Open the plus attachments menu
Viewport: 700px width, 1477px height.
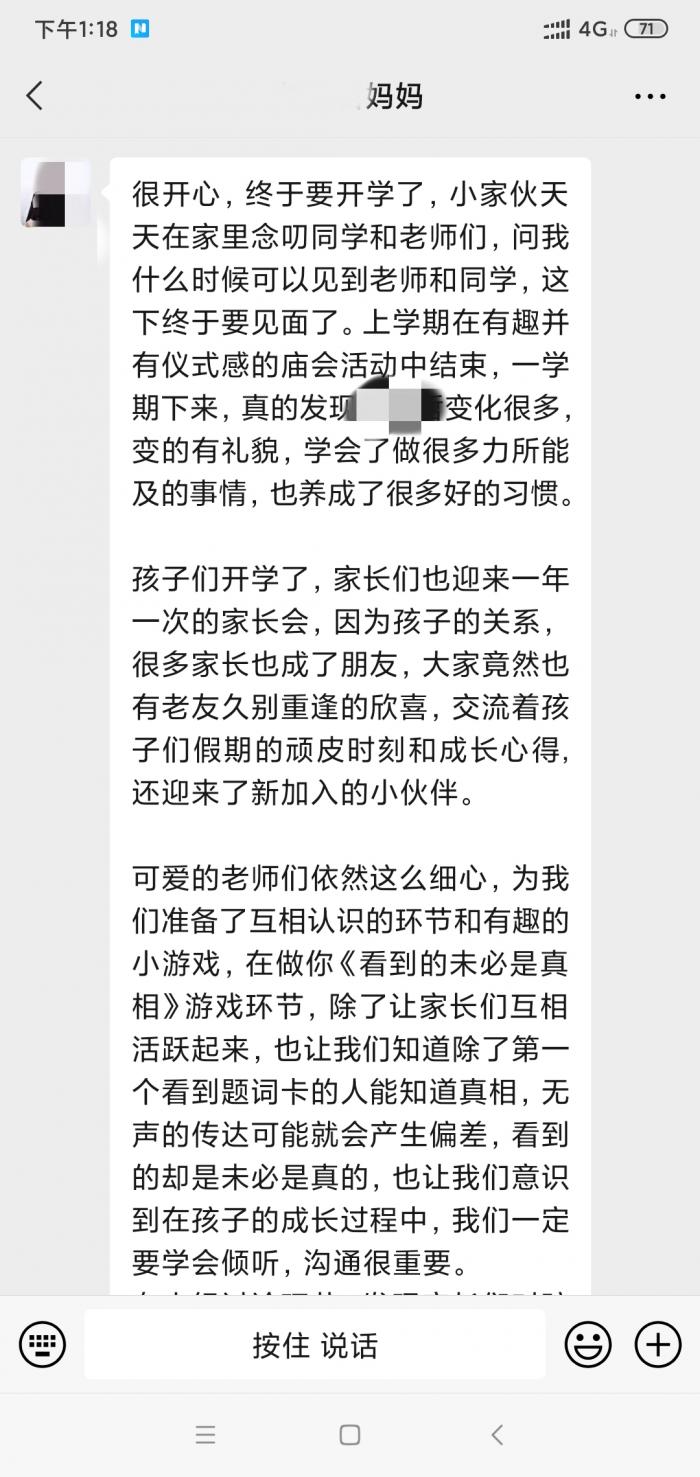tap(658, 1344)
